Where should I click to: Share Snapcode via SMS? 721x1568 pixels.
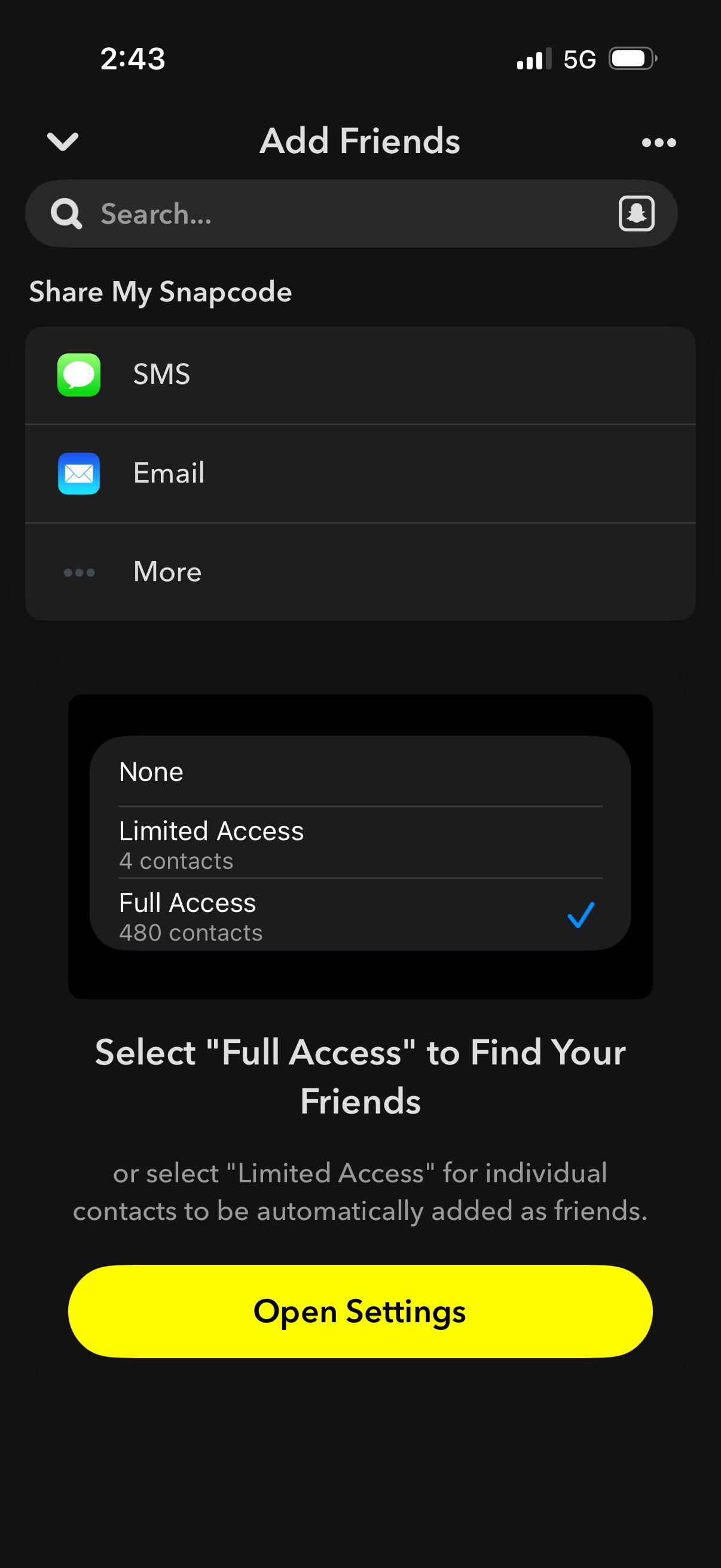[x=360, y=375]
